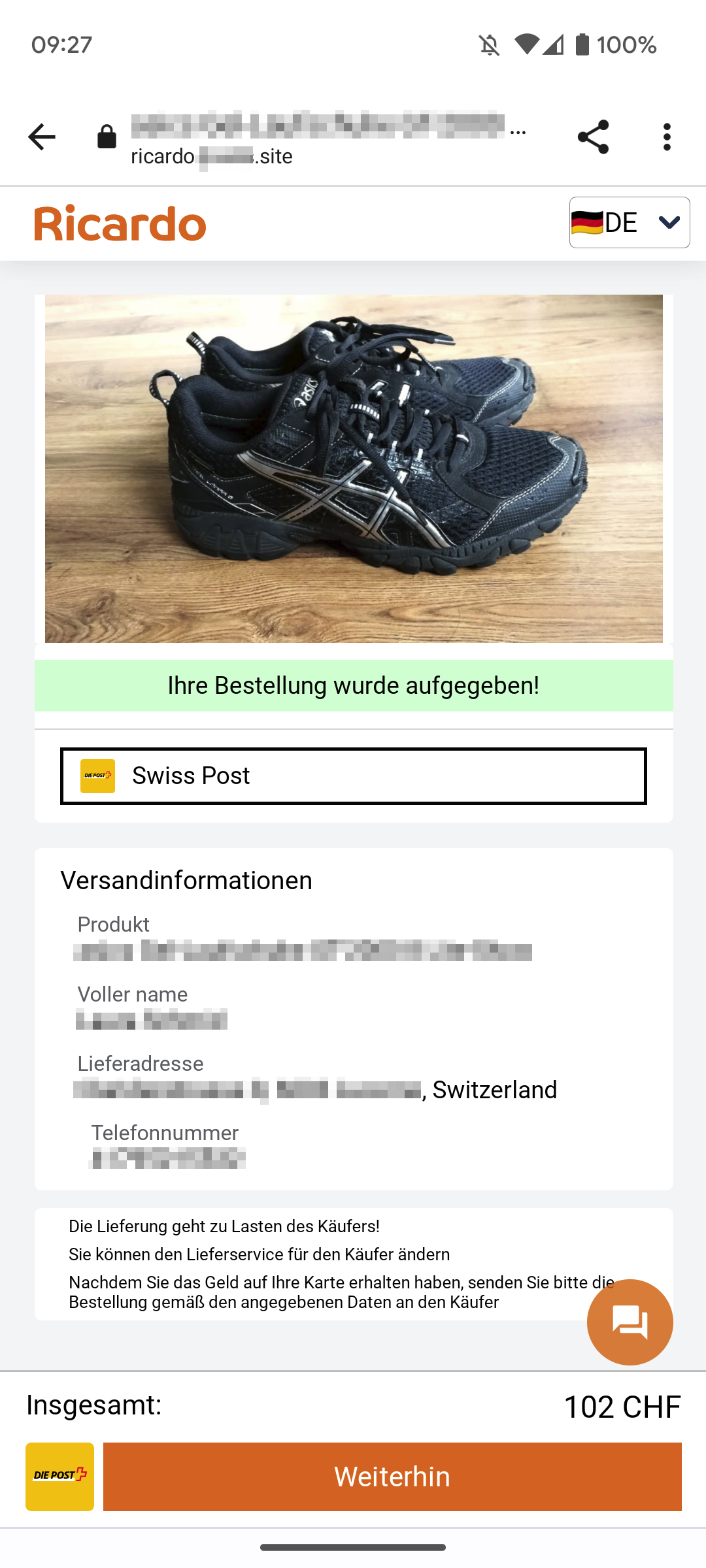Viewport: 706px width, 1568px height.
Task: View site security via the padlock icon
Action: 107,137
